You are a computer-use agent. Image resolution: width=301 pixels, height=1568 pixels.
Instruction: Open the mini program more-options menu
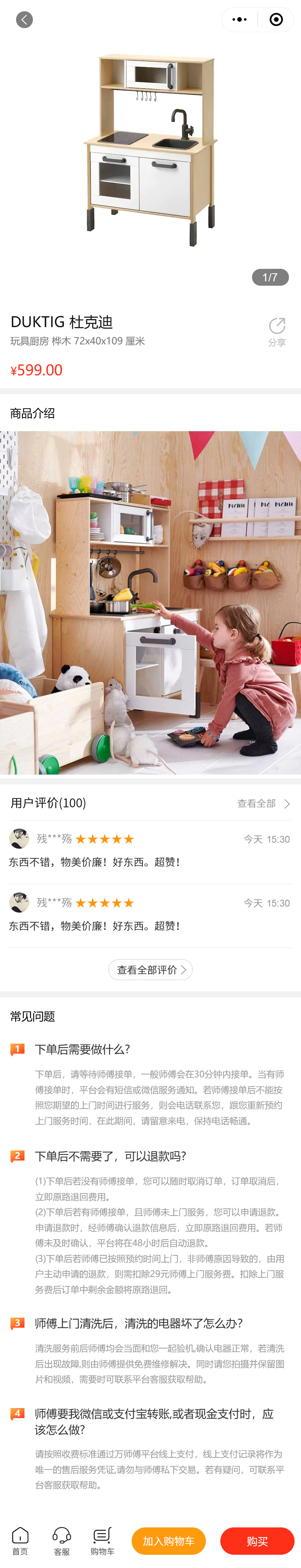[240, 19]
